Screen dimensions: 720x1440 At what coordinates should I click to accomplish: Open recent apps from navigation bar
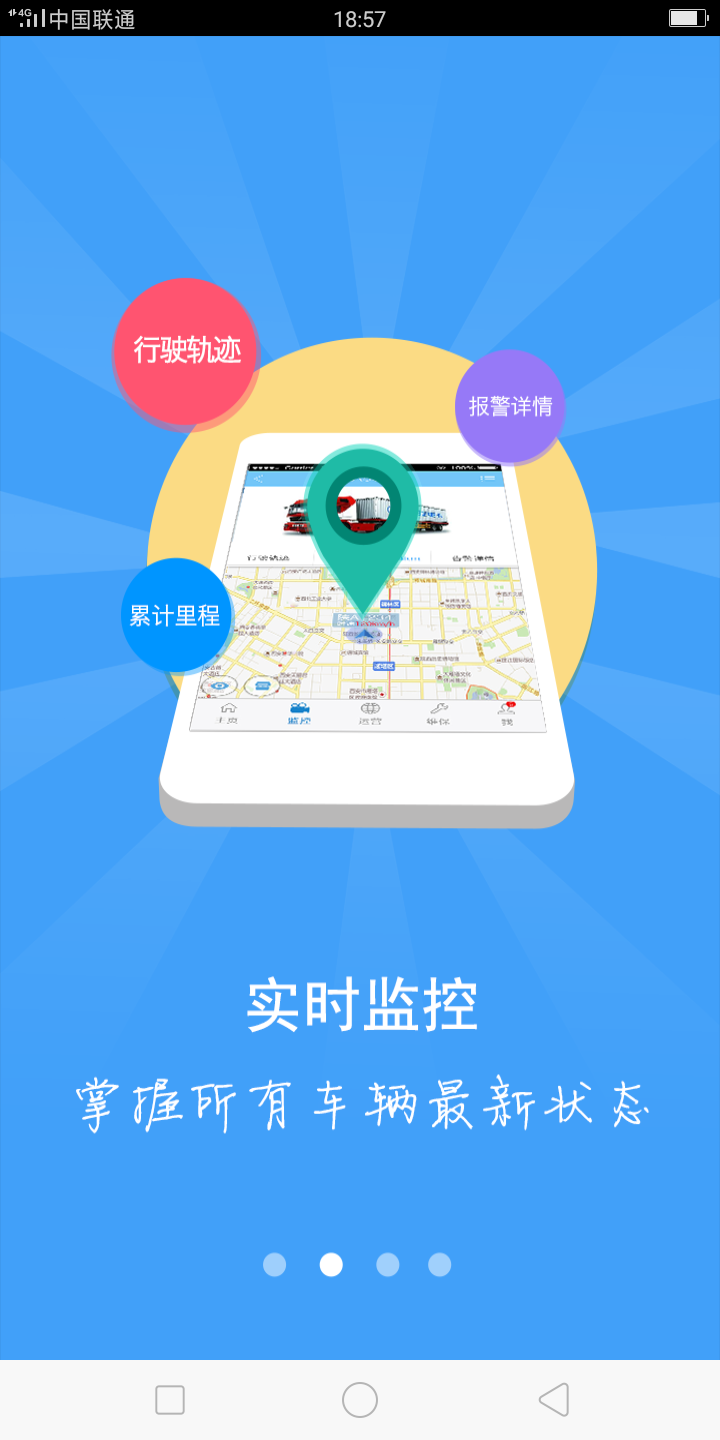click(x=170, y=1400)
